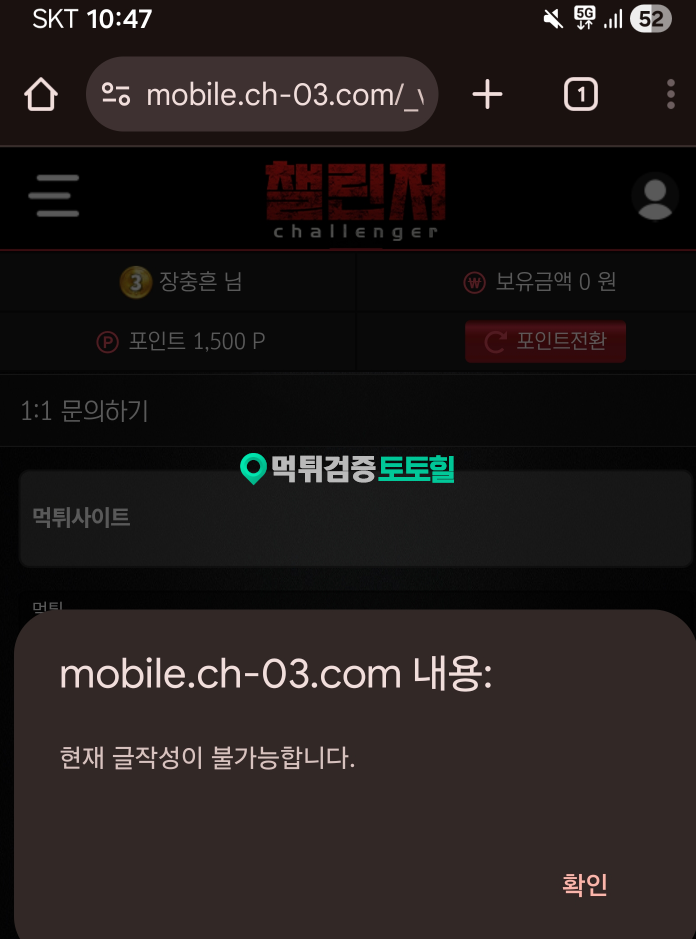Open a new browser tab
Viewport: 696px width, 939px height.
click(487, 95)
